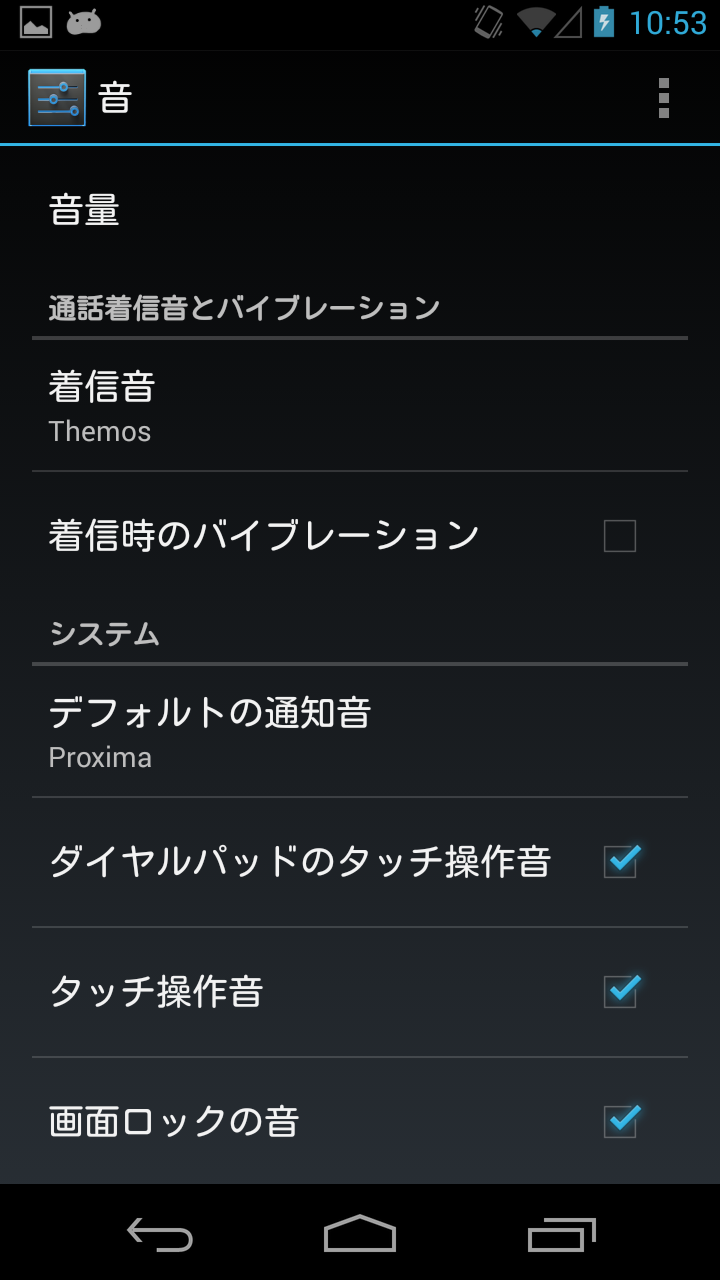Uncheck ダイヤルパッドのタッチ操作音
Image resolution: width=720 pixels, height=1280 pixels.
(620, 861)
